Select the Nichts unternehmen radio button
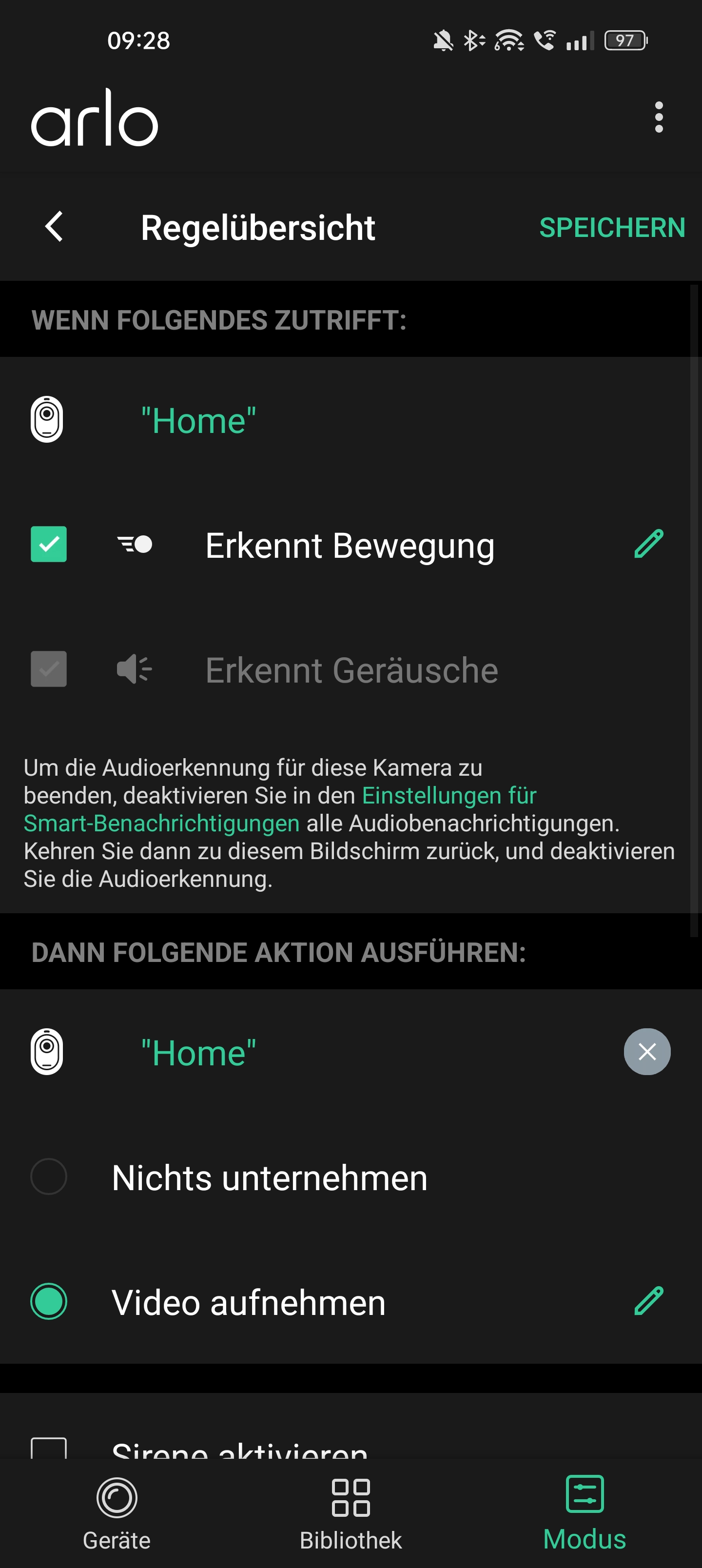This screenshot has width=702, height=1568. (49, 1176)
